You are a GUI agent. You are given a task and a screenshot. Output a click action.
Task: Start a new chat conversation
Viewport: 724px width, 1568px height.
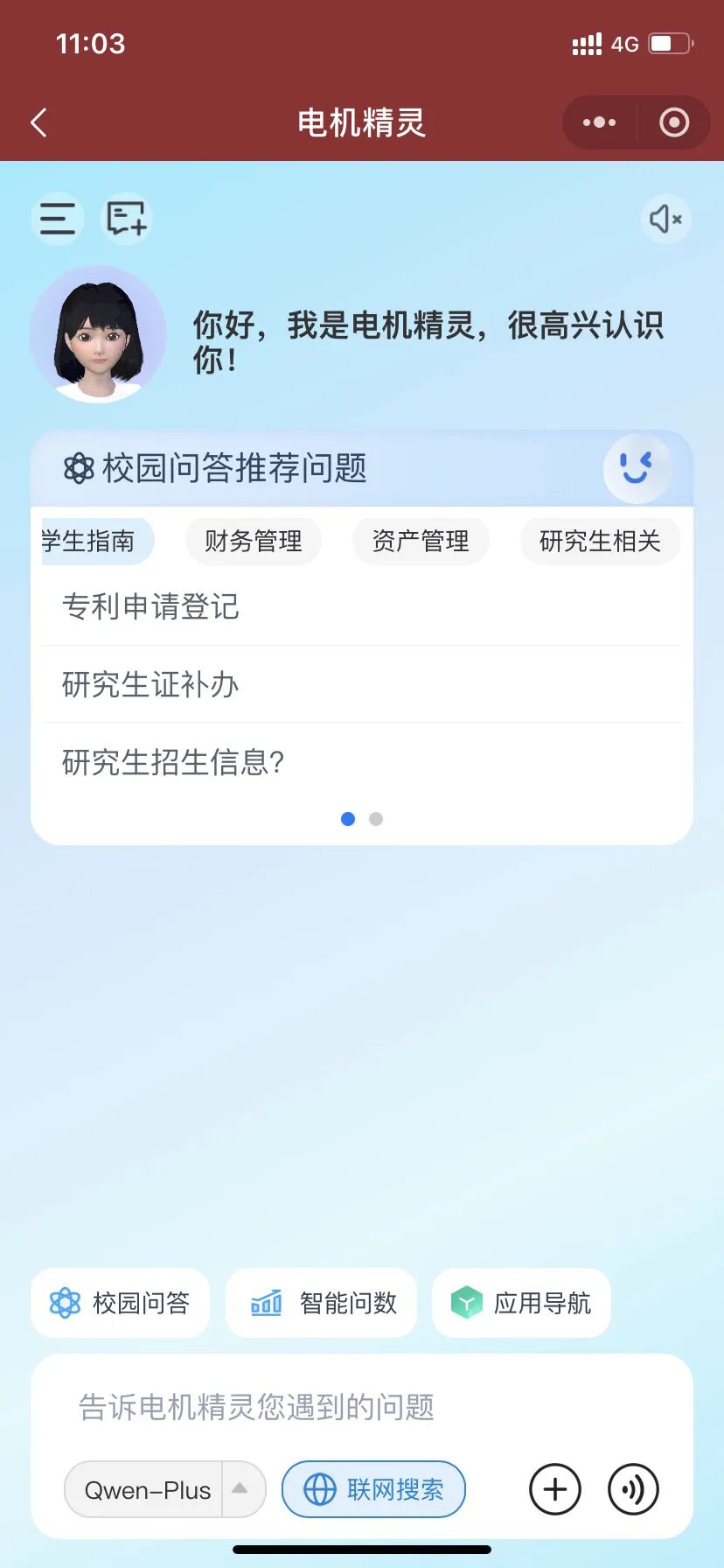(x=127, y=219)
